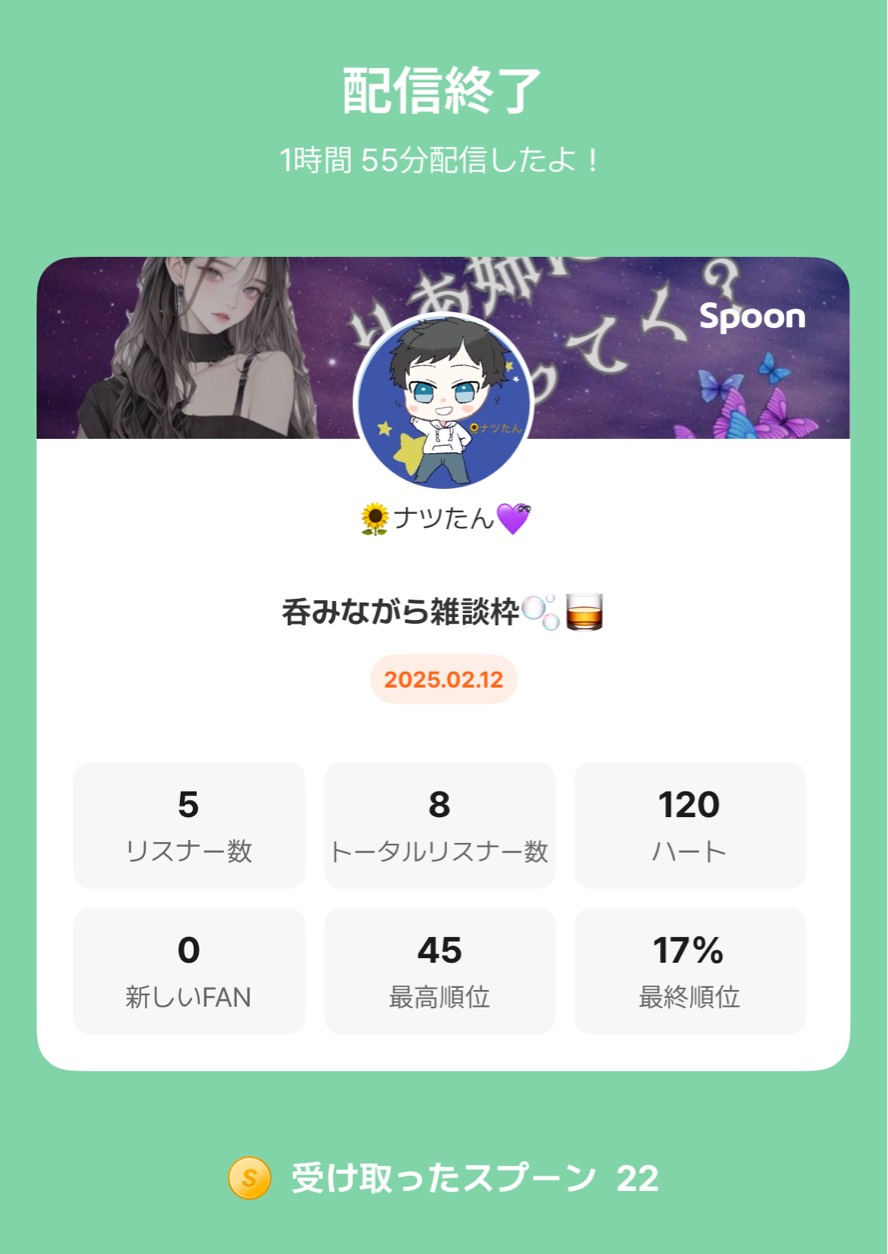Select the 2025.02.12 date badge
Image resolution: width=888 pixels, height=1254 pixels.
tap(443, 679)
